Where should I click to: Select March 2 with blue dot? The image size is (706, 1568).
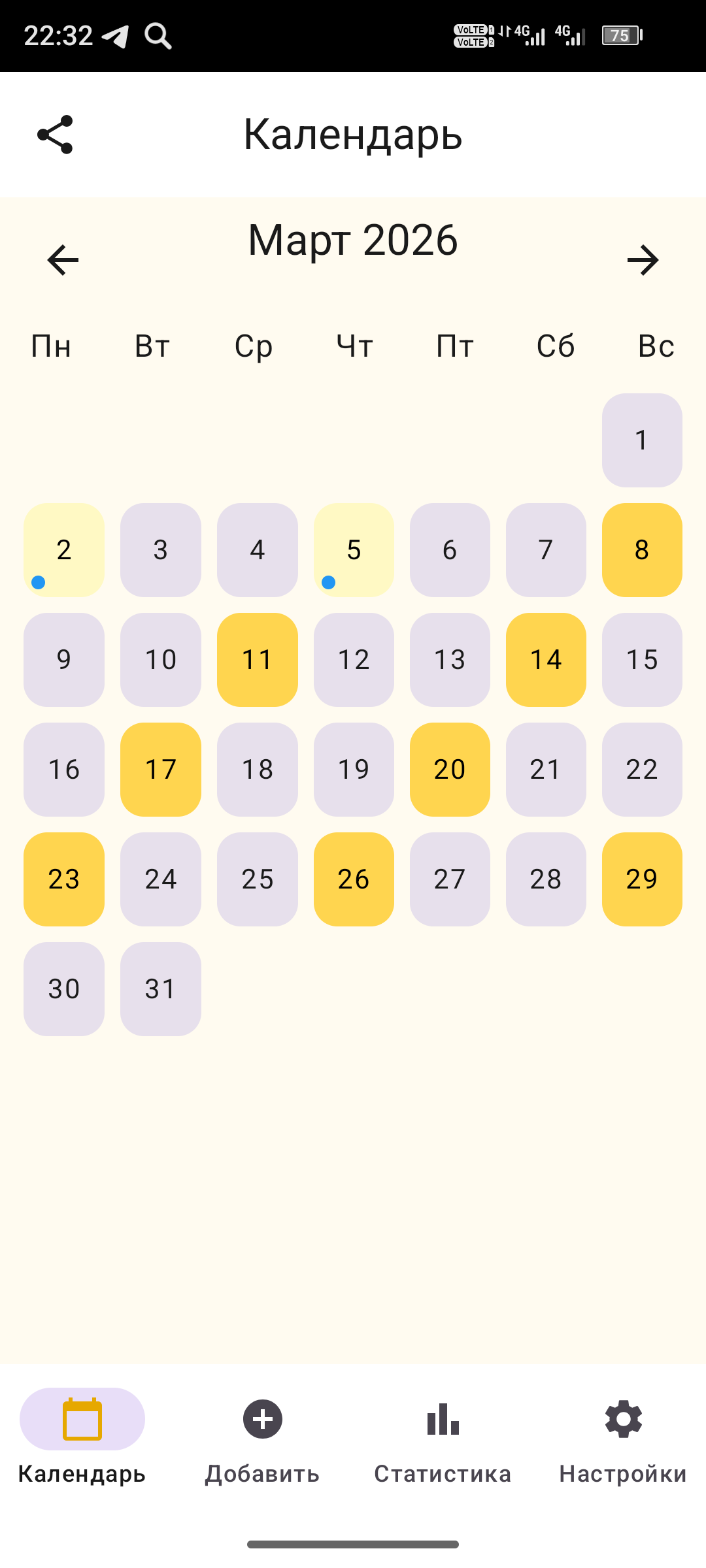click(64, 550)
